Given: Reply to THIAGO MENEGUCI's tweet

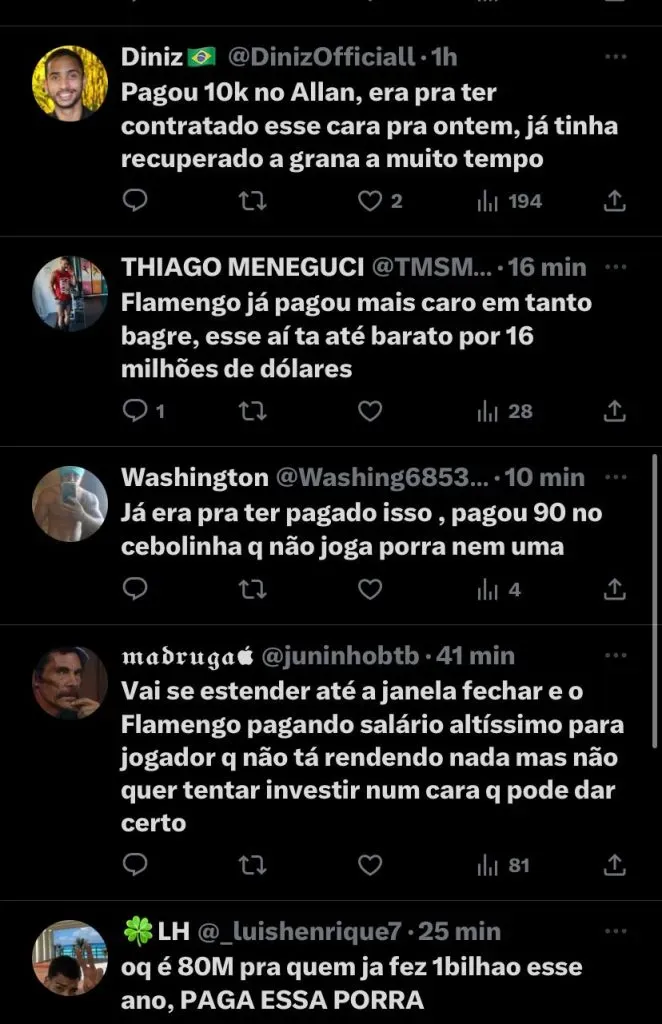Looking at the screenshot, I should click(x=135, y=411).
